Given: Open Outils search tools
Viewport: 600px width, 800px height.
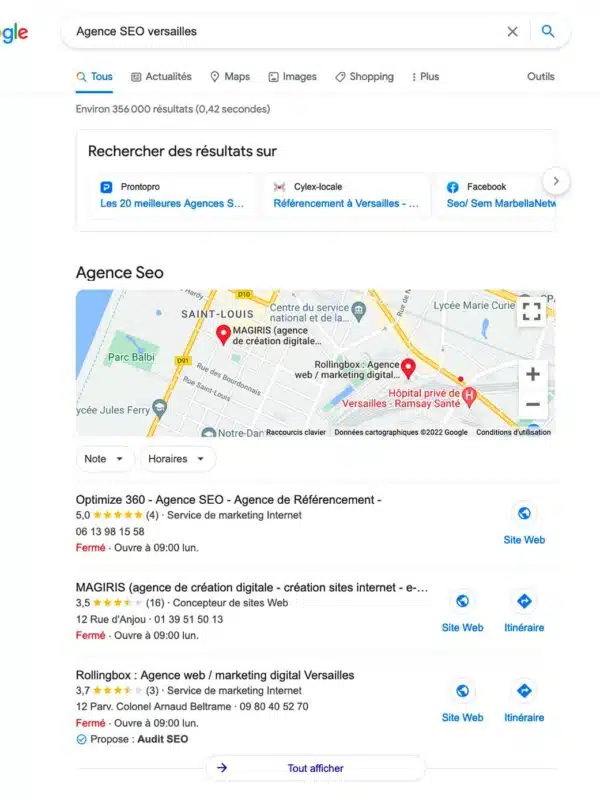Looking at the screenshot, I should [x=540, y=76].
